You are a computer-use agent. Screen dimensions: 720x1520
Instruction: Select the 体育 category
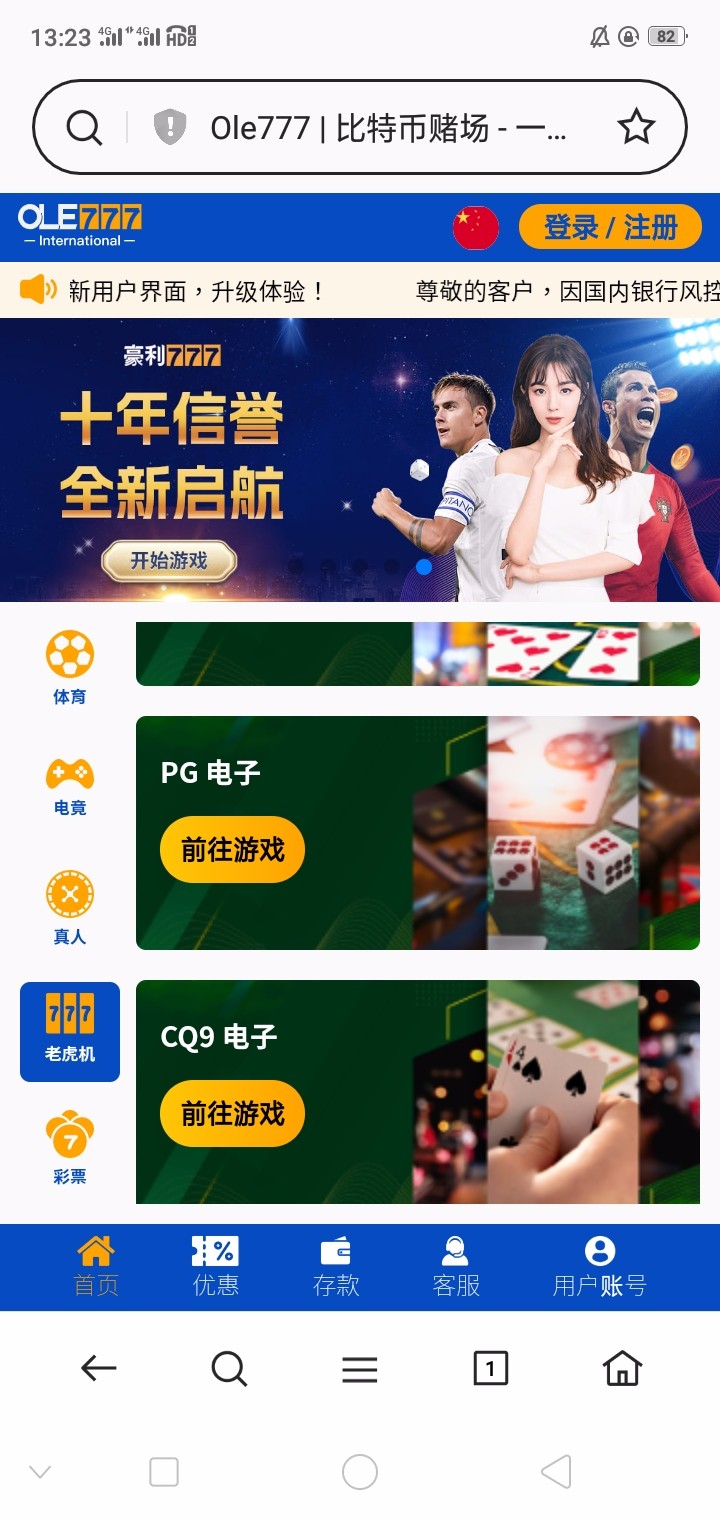tap(70, 667)
